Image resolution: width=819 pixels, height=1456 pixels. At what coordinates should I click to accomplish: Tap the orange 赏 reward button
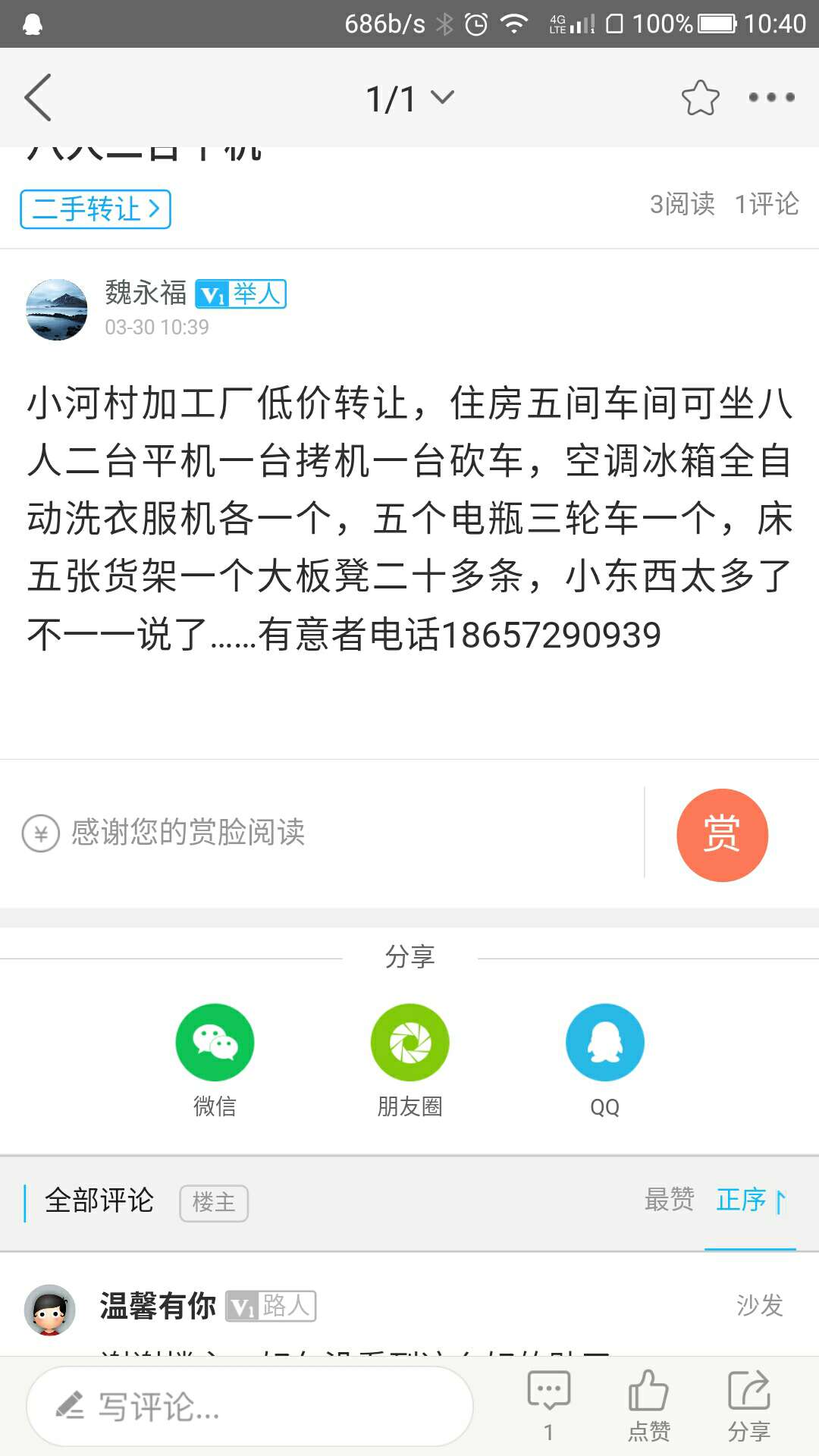coord(722,835)
